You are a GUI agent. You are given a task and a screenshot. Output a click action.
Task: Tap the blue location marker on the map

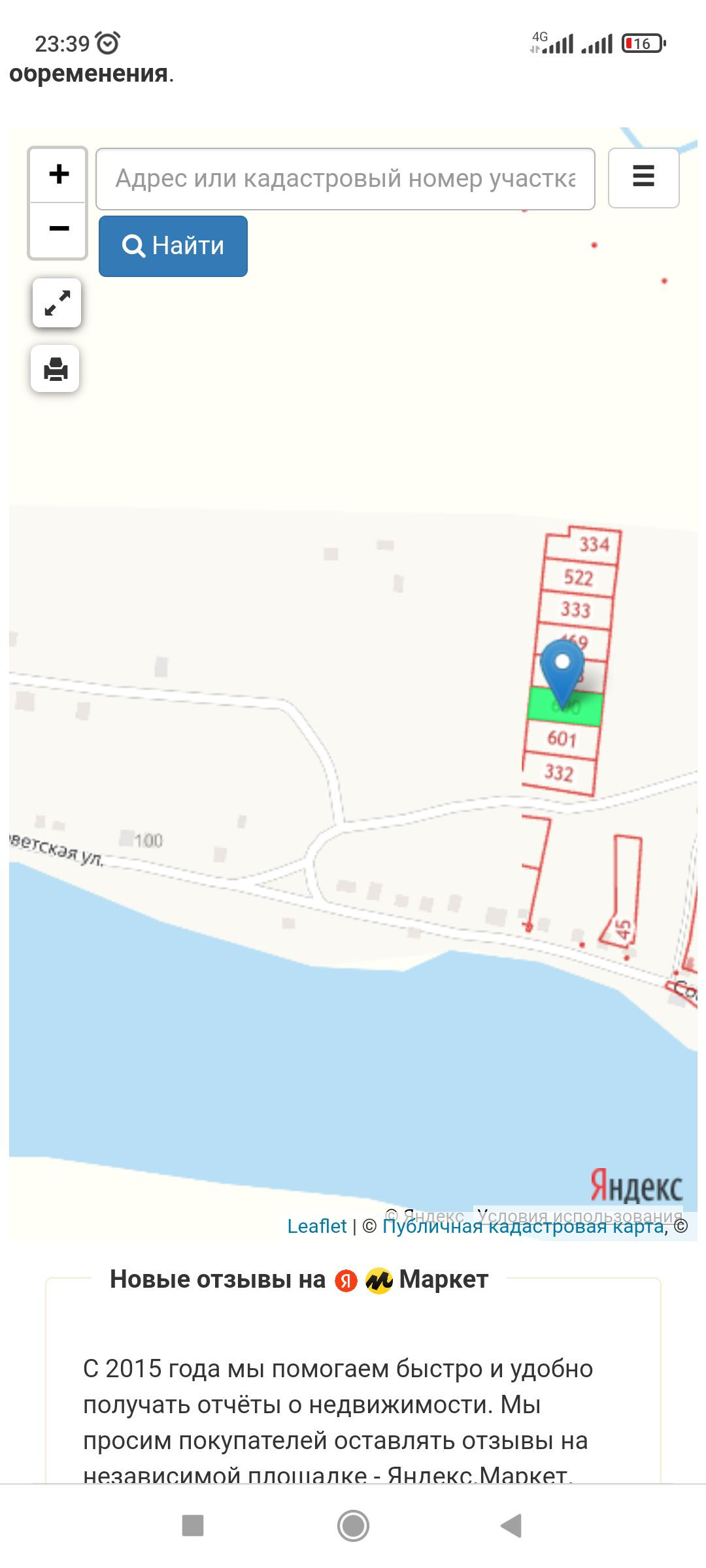click(562, 668)
